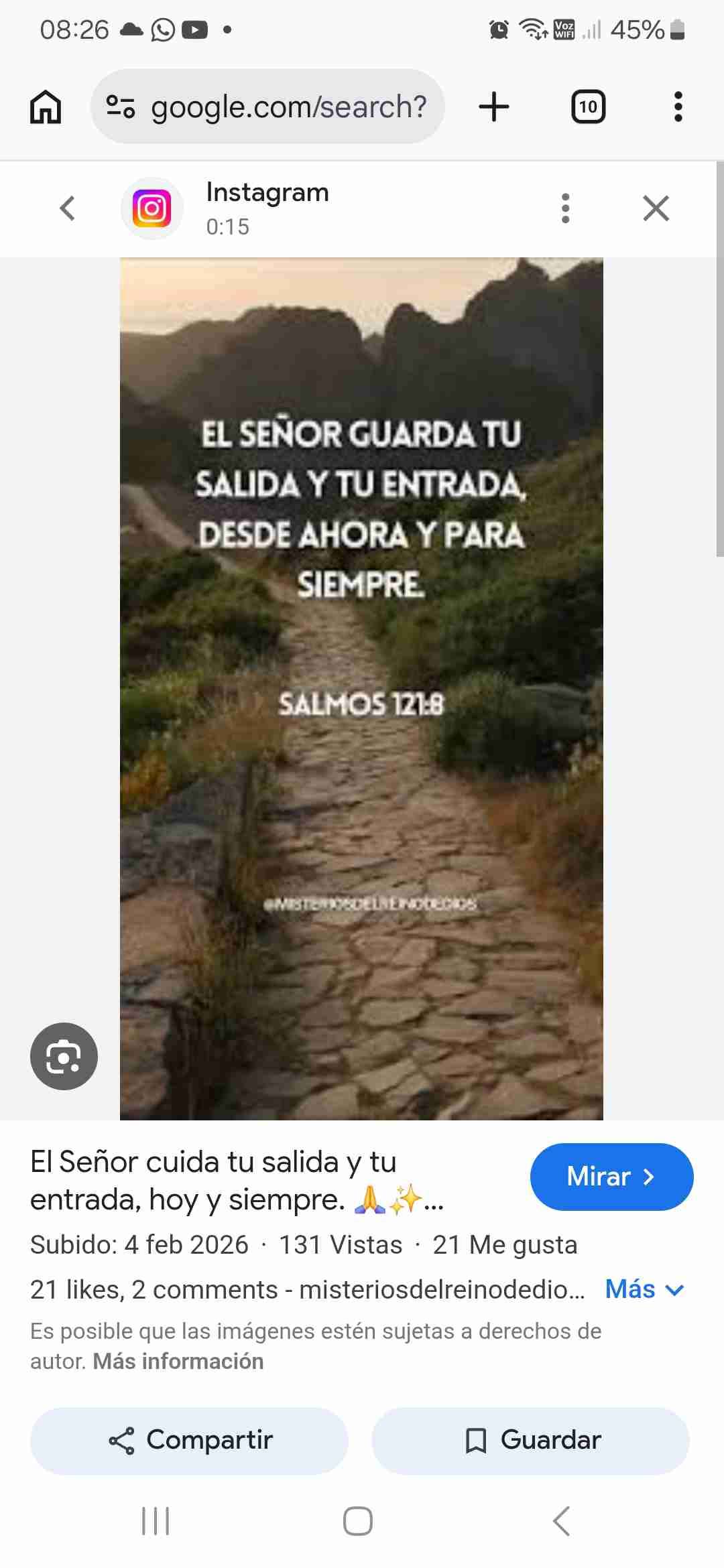
Task: Open a new browser tab
Action: [494, 107]
